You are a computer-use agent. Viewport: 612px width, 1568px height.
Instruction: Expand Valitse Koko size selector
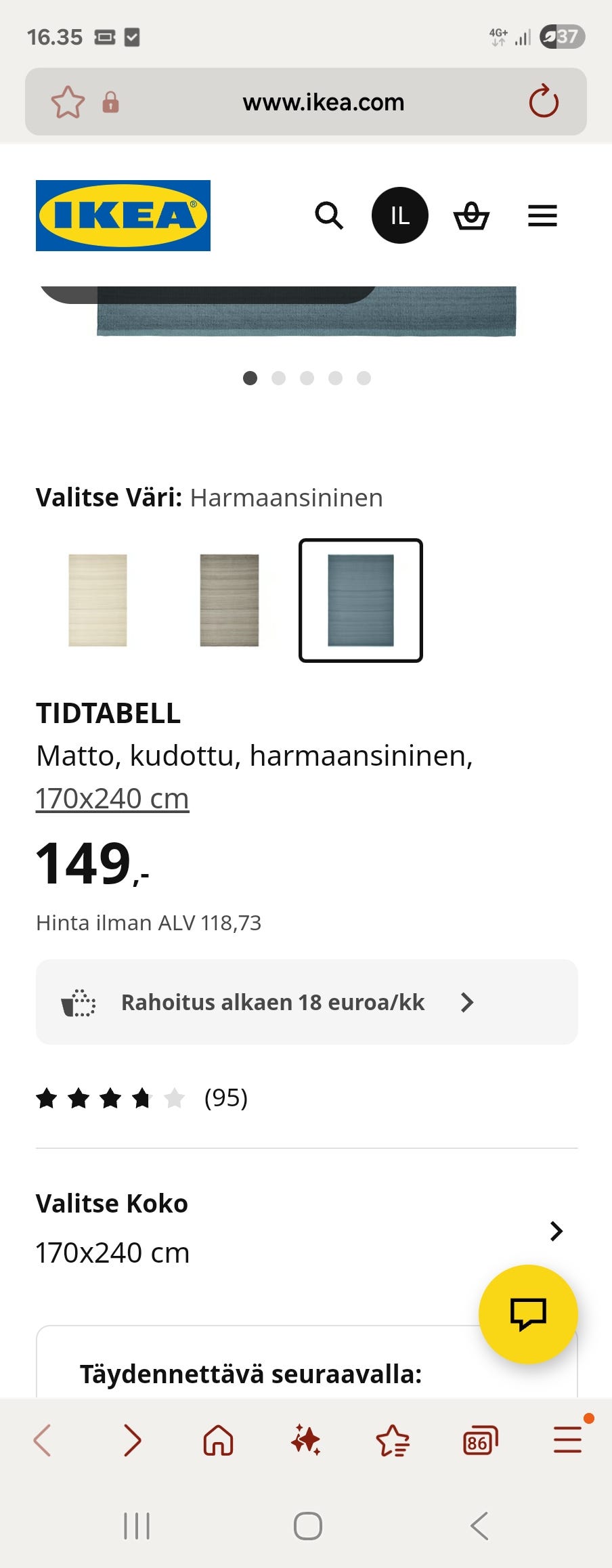(556, 1231)
